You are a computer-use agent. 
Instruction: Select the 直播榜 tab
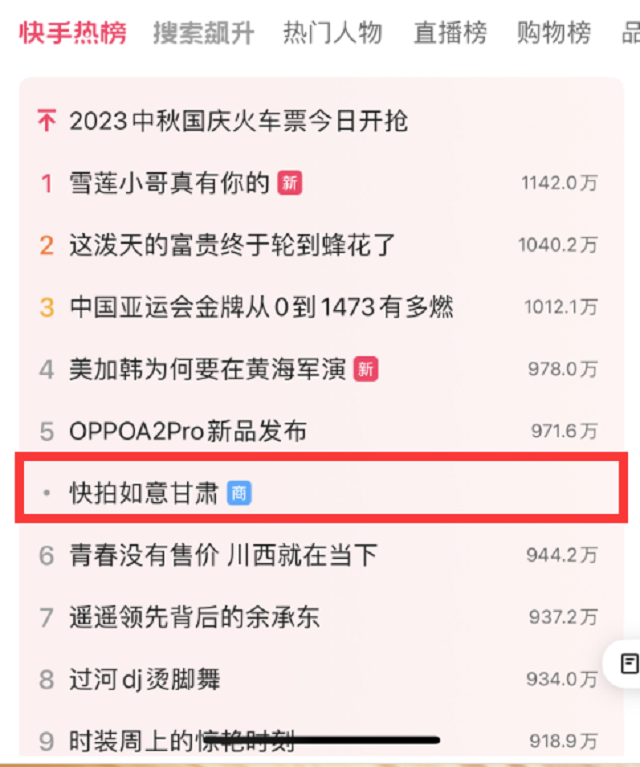(x=450, y=33)
